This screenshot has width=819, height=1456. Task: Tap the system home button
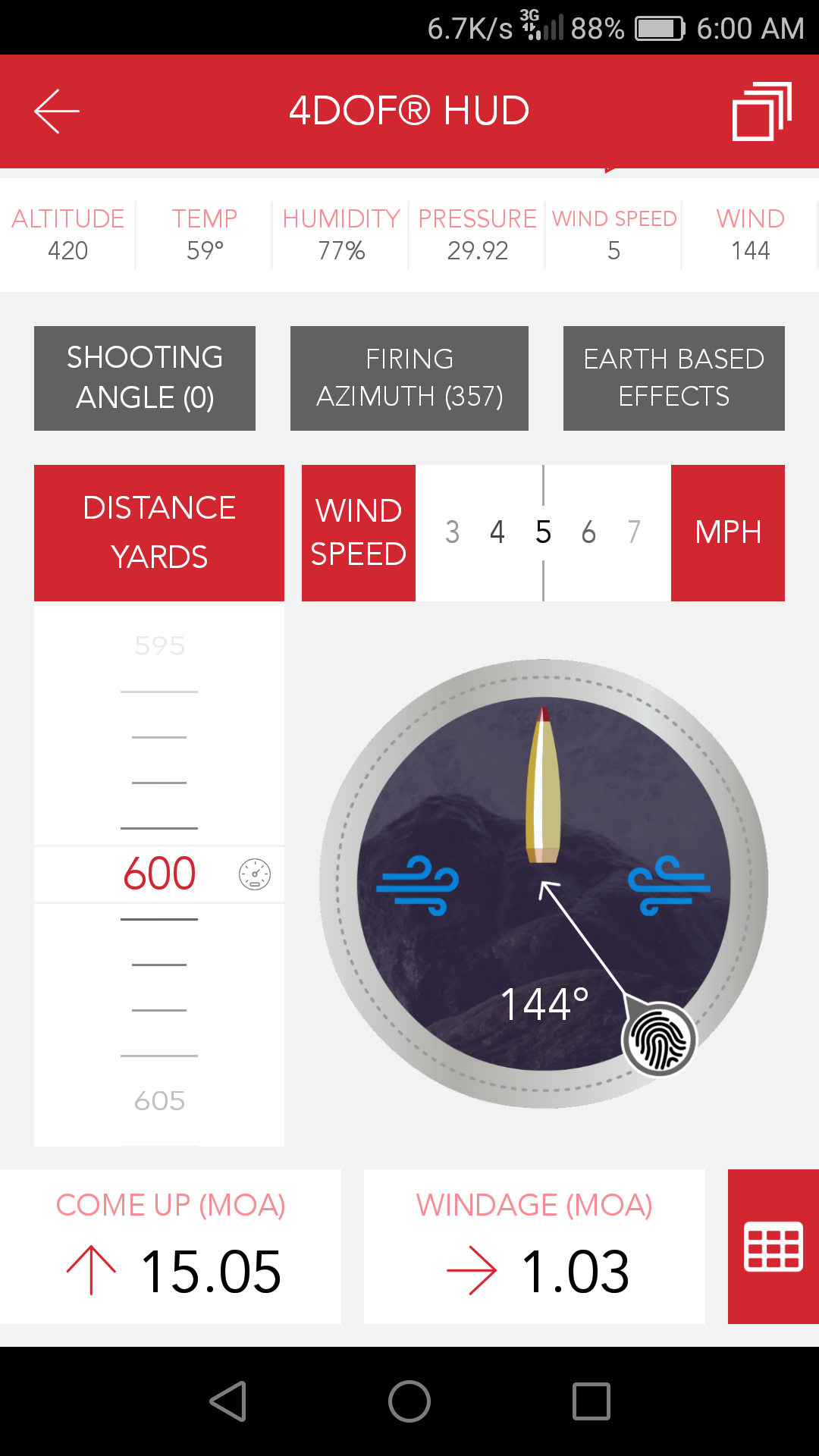click(409, 1401)
